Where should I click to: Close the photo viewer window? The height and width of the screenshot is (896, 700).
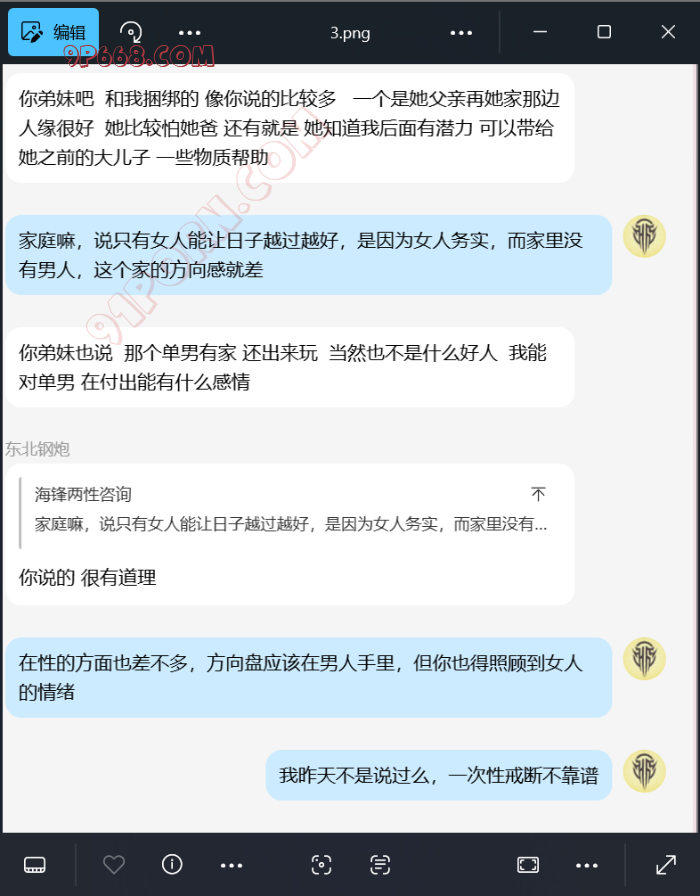pos(668,32)
